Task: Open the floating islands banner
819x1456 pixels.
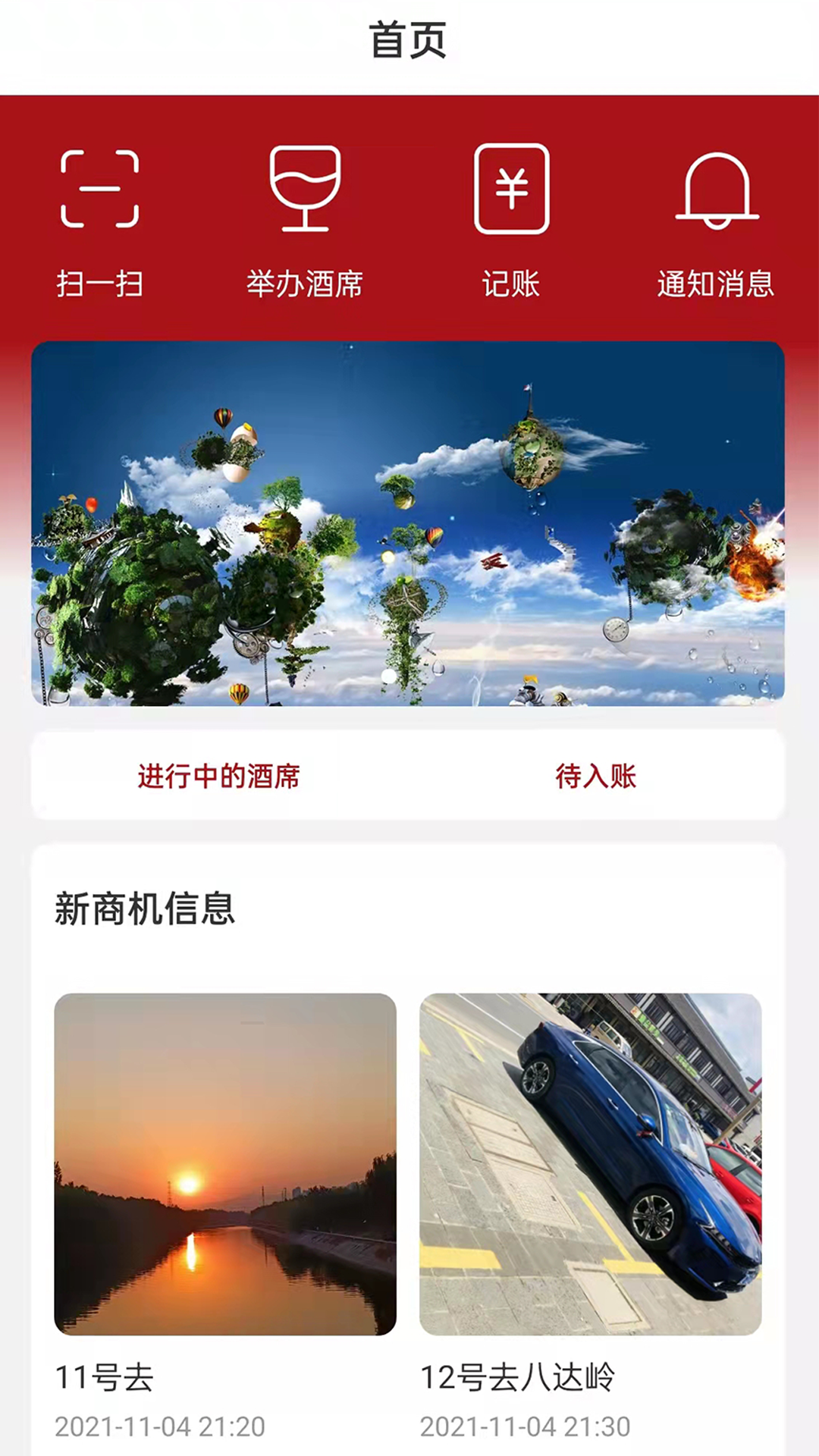Action: point(408,523)
